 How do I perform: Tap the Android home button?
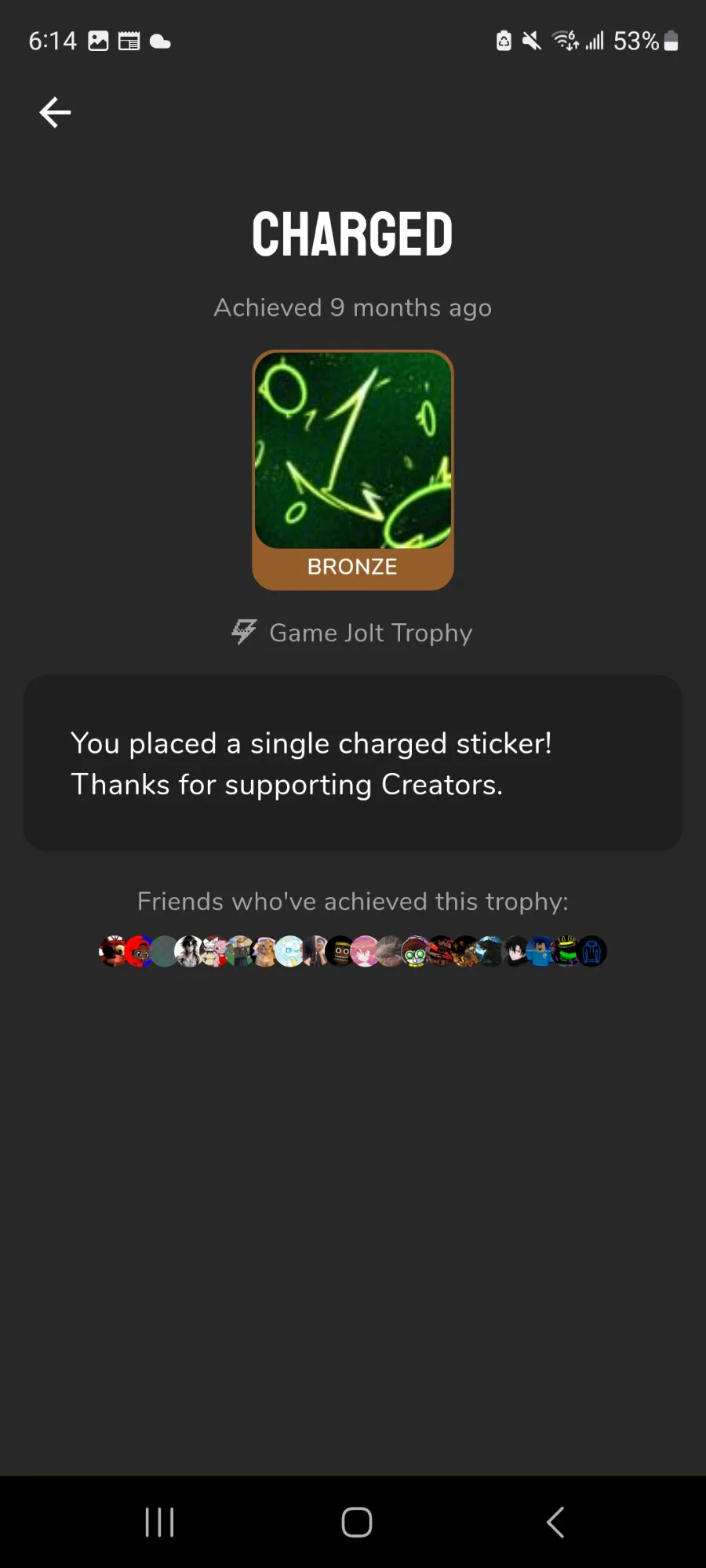click(x=356, y=1523)
